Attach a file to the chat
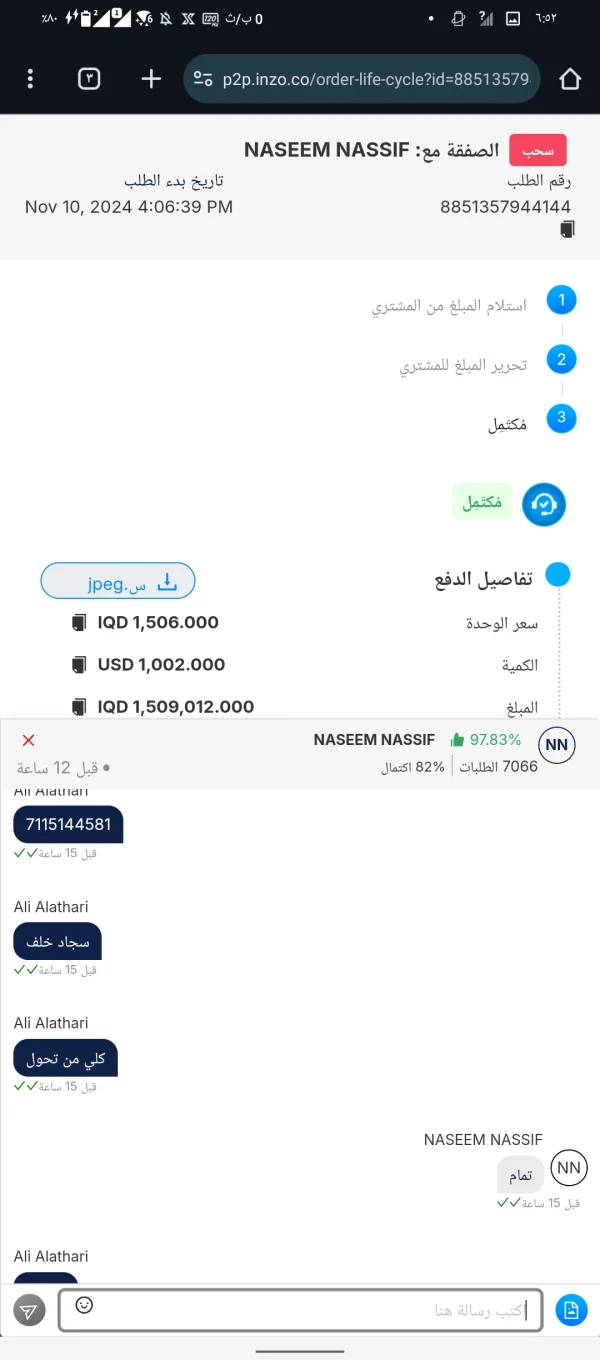Viewport: 600px width, 1360px height. [571, 1310]
